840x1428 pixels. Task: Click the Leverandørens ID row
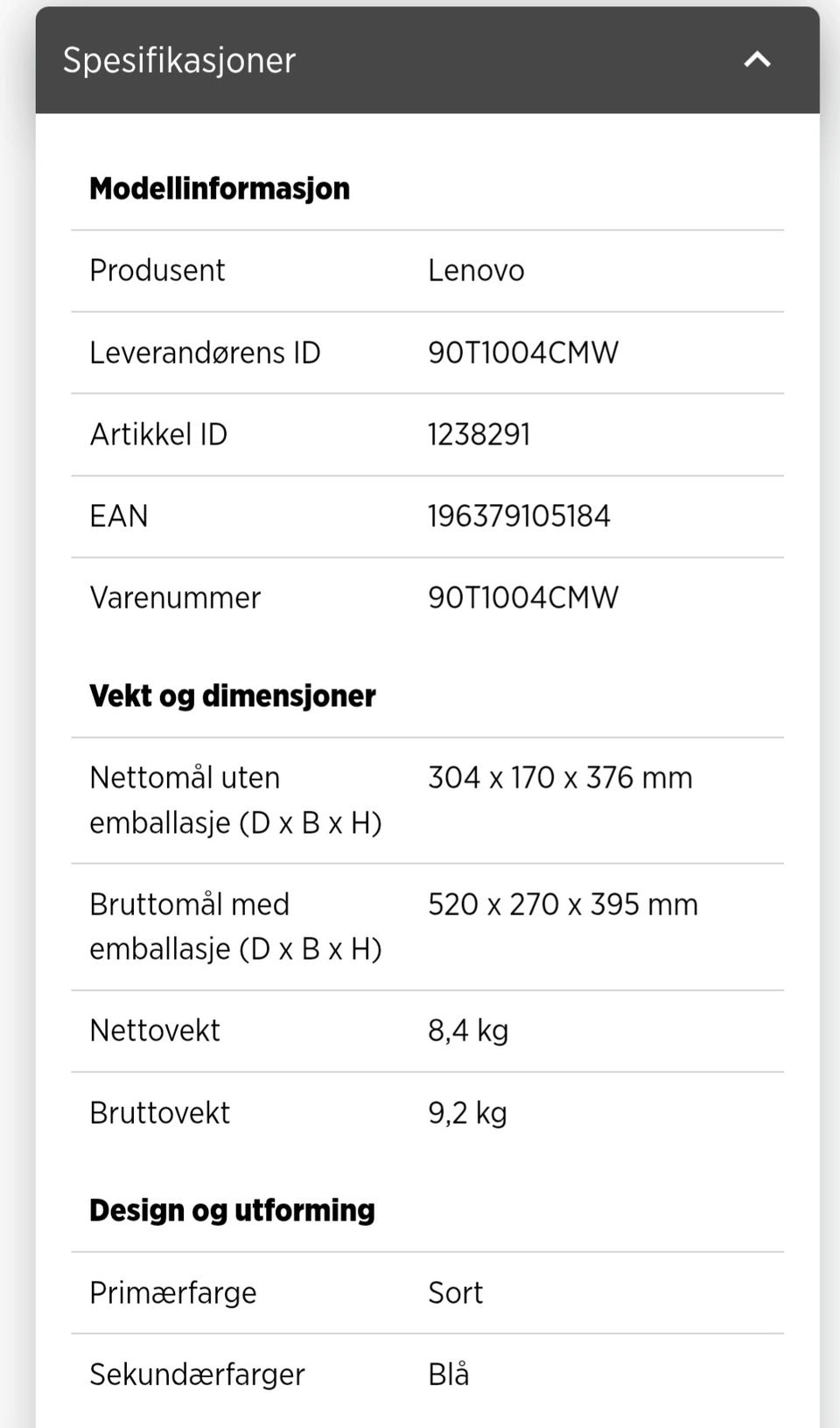coord(205,353)
